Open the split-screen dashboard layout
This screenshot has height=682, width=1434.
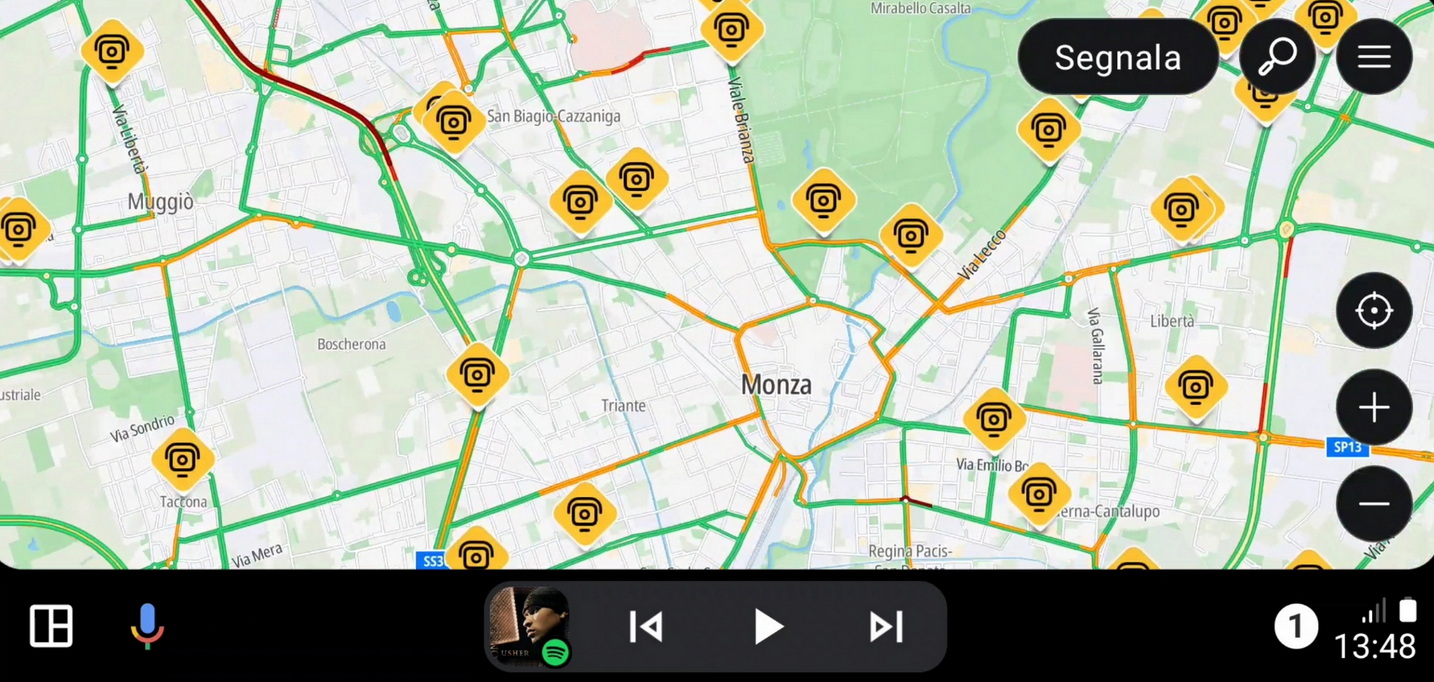[x=51, y=626]
